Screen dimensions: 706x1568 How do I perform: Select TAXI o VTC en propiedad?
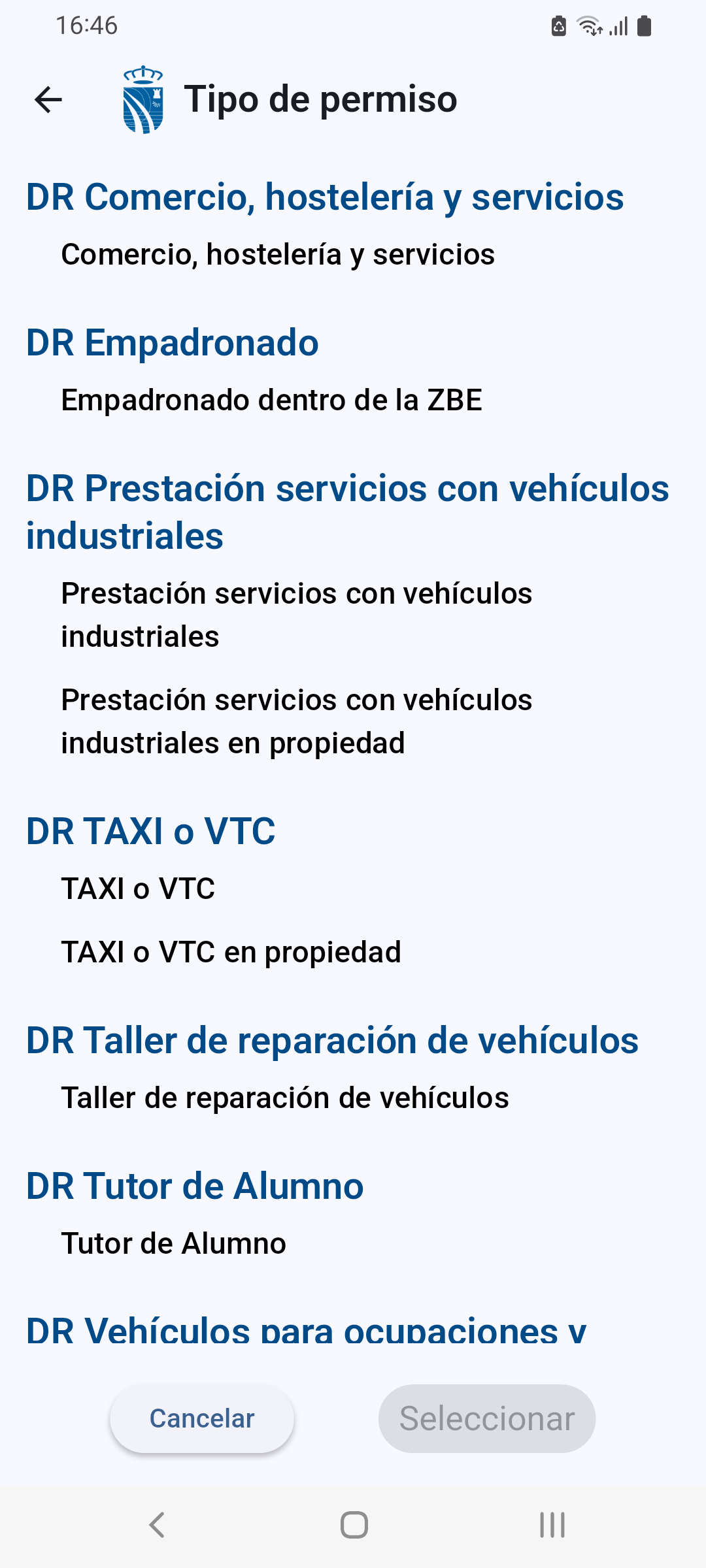[x=231, y=952]
